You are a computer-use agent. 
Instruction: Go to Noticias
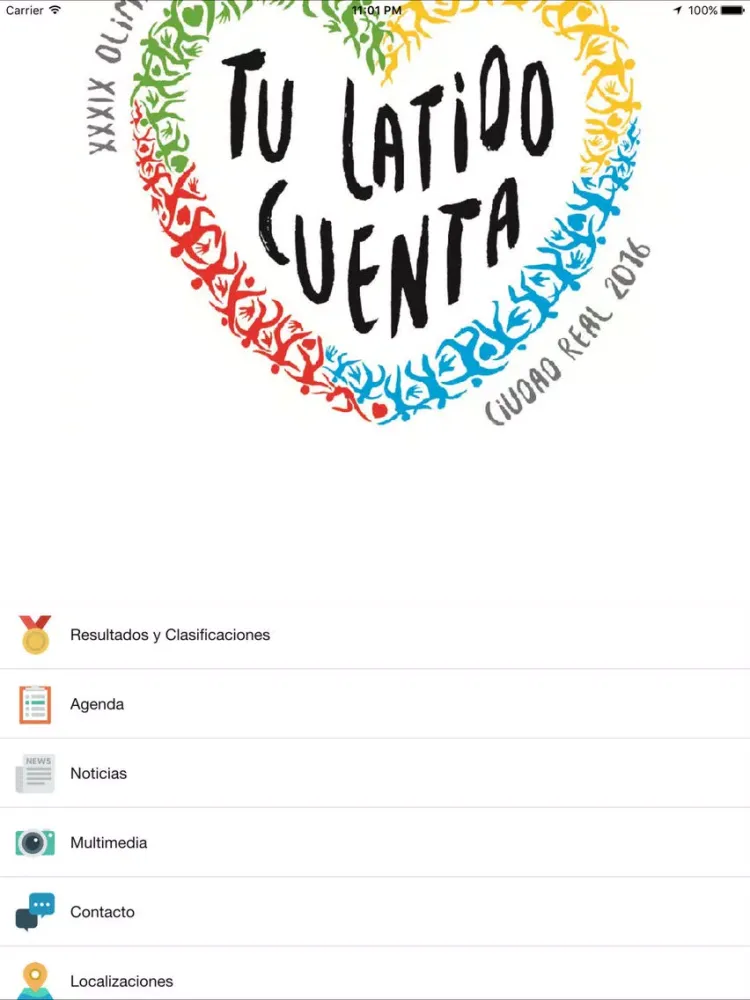click(x=98, y=773)
